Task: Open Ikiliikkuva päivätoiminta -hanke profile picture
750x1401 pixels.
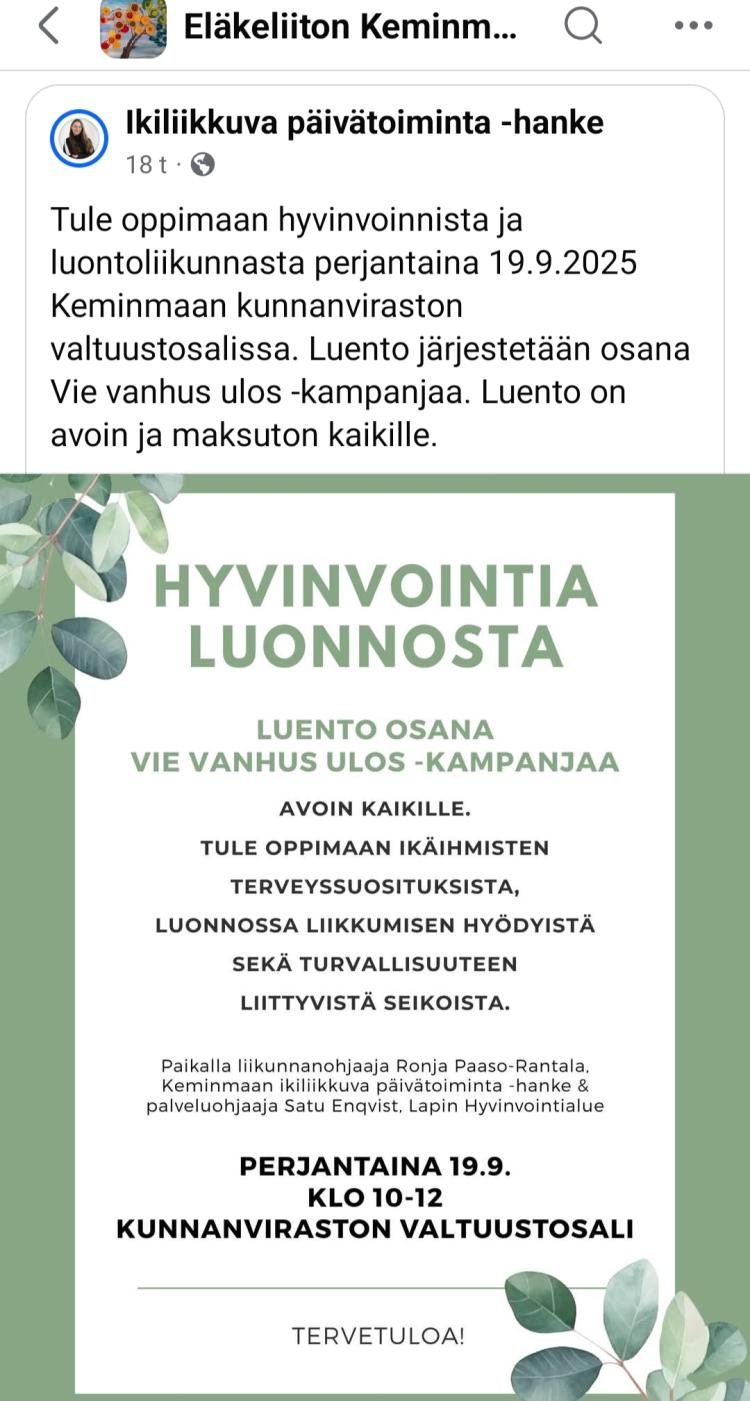Action: 79,138
